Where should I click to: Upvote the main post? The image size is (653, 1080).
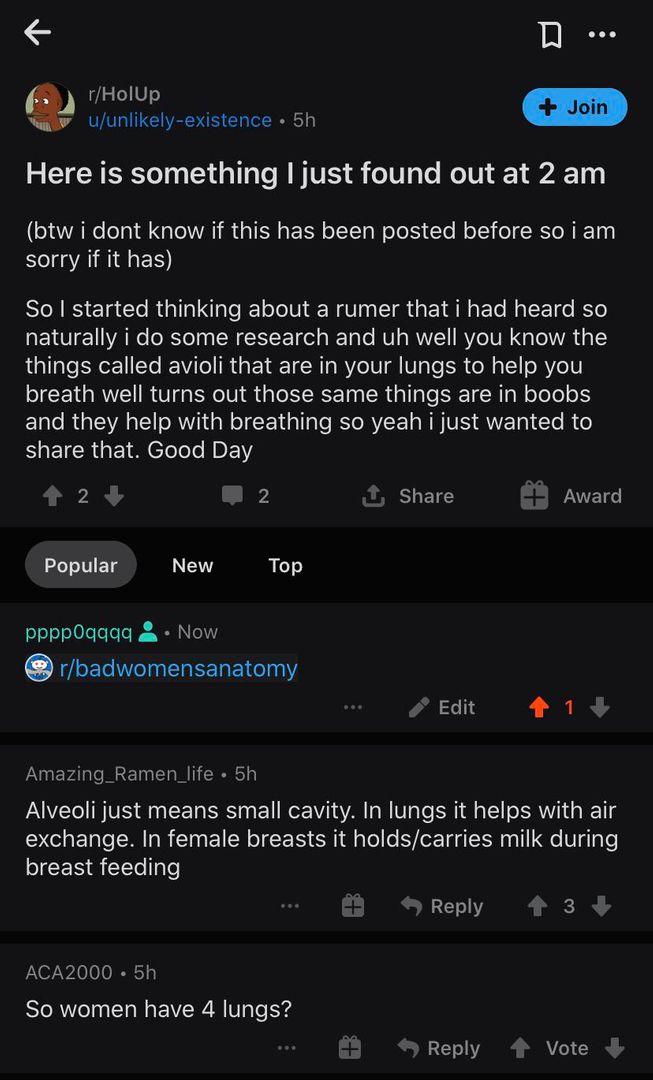(53, 496)
